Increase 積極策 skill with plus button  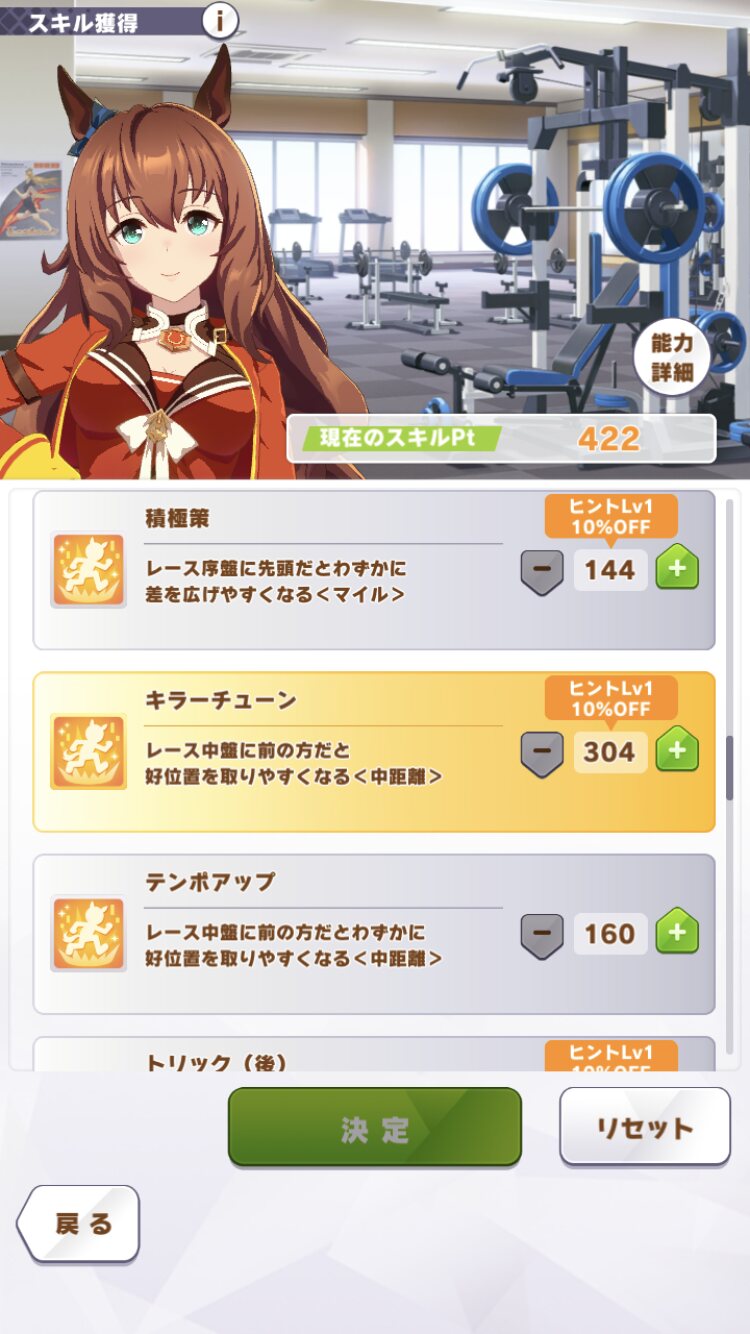click(677, 569)
